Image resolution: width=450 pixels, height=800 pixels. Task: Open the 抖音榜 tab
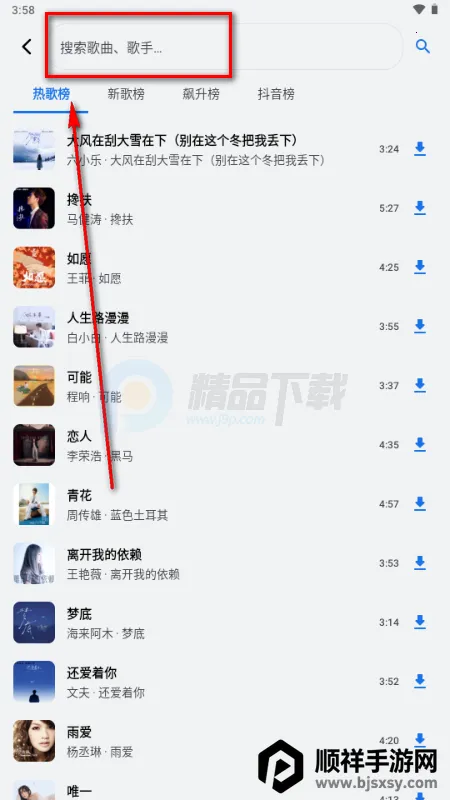click(276, 94)
